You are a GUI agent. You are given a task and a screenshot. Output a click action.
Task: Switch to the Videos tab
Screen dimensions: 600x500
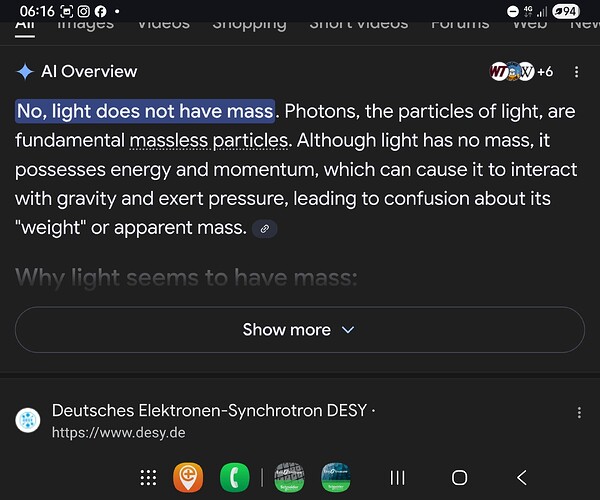pos(163,23)
